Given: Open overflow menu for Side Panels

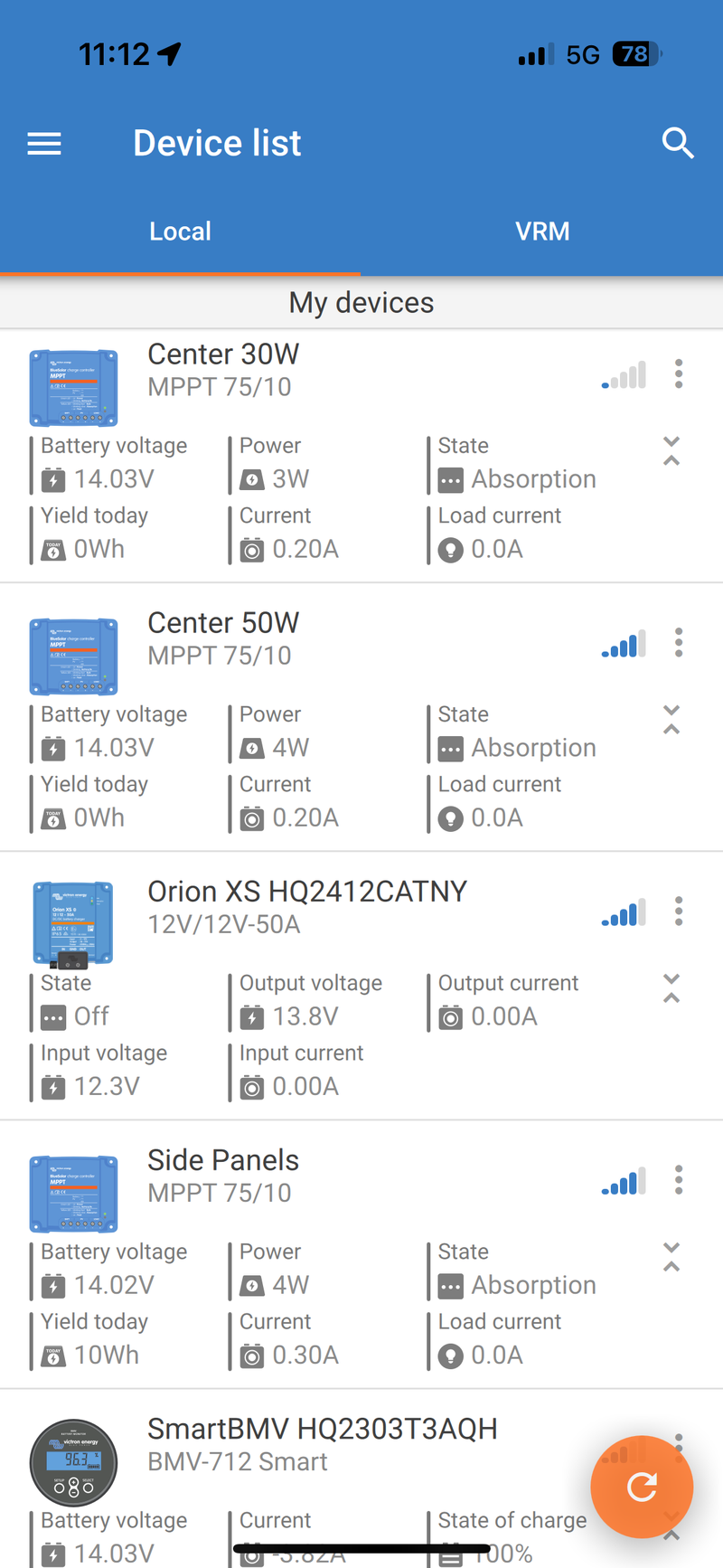Looking at the screenshot, I should coord(679,1179).
